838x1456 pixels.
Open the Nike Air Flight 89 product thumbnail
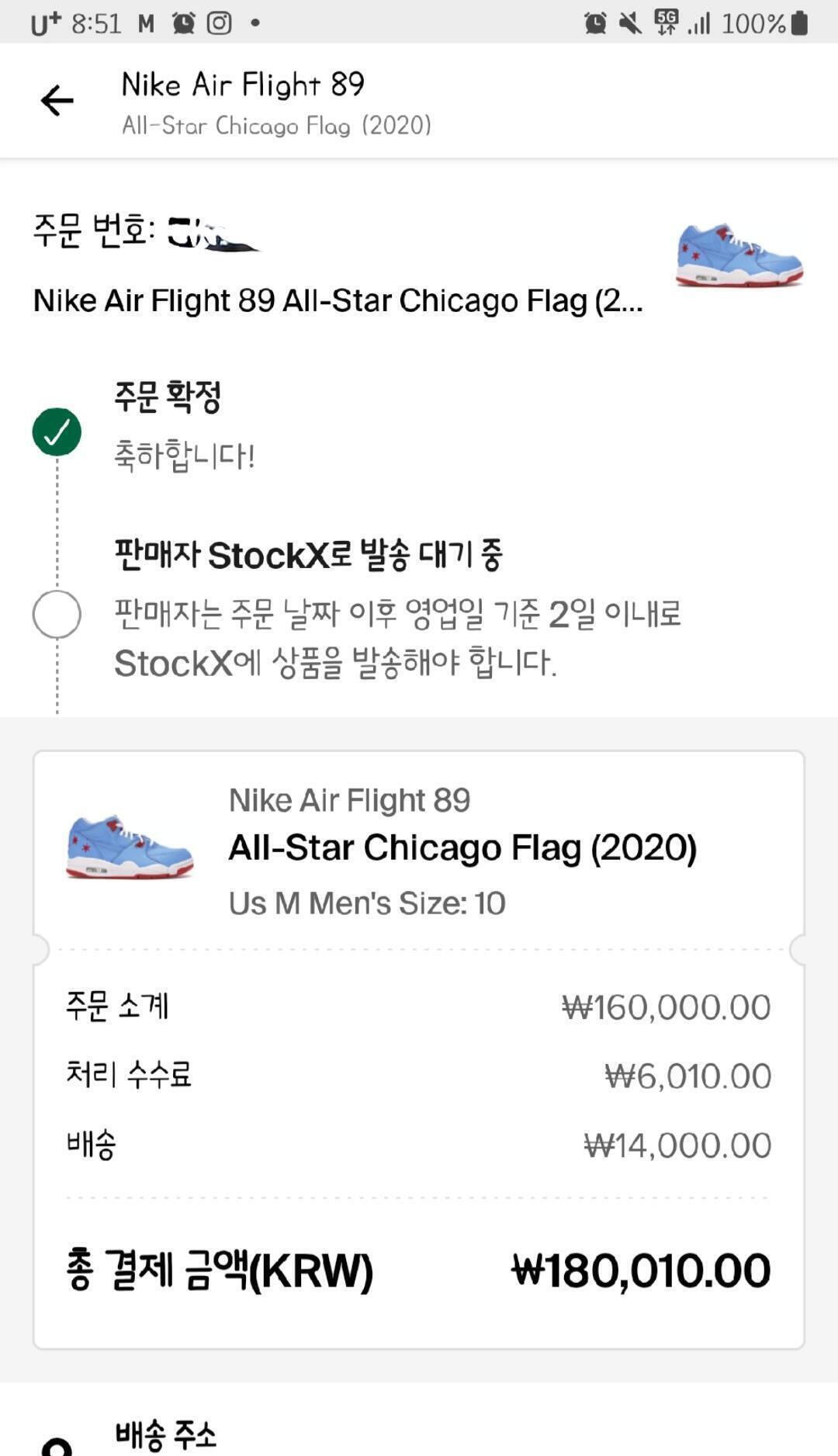pyautogui.click(x=739, y=255)
